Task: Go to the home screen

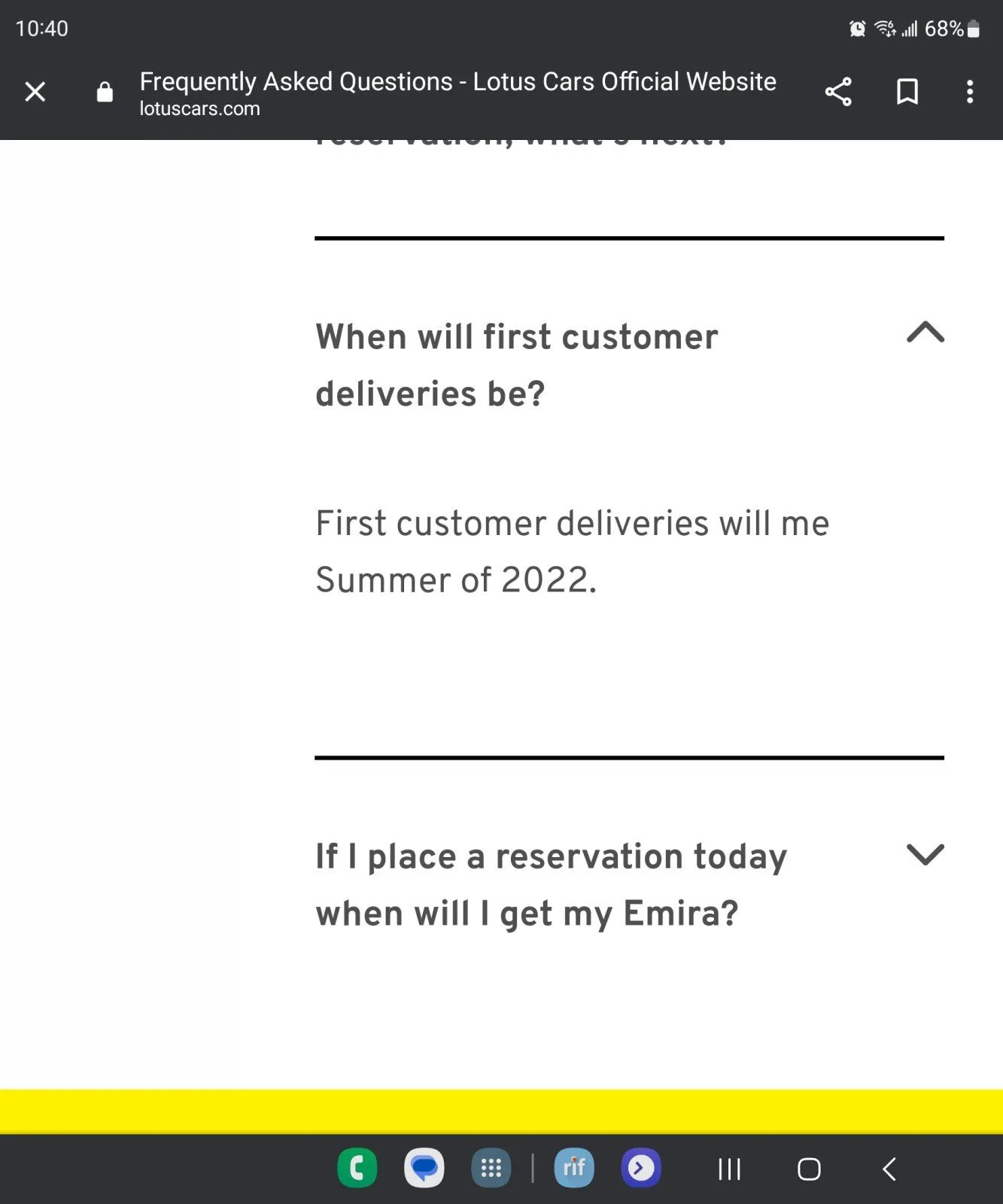Action: 809,1169
